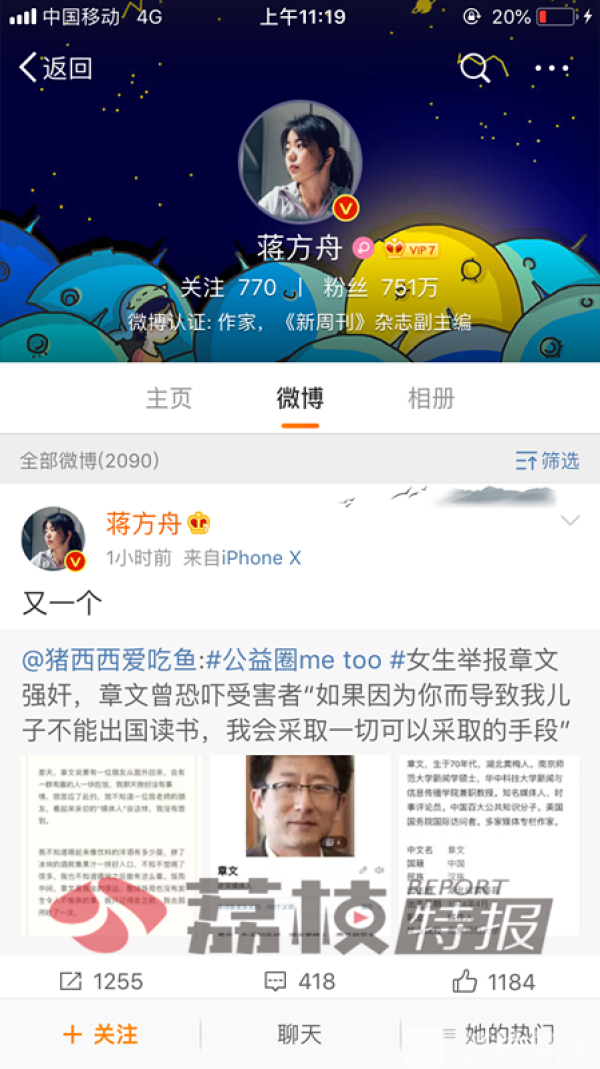The image size is (600, 1069).
Task: Select the 微博 tab
Action: (x=299, y=398)
